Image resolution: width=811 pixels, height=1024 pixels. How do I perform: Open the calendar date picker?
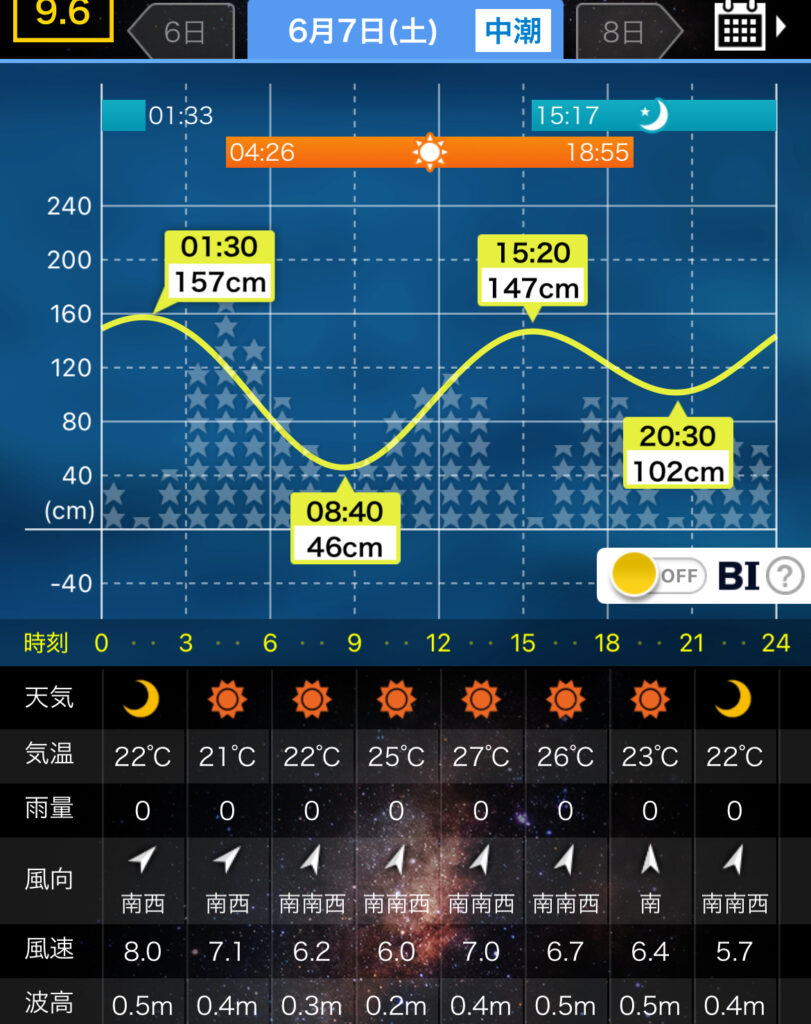coord(743,27)
